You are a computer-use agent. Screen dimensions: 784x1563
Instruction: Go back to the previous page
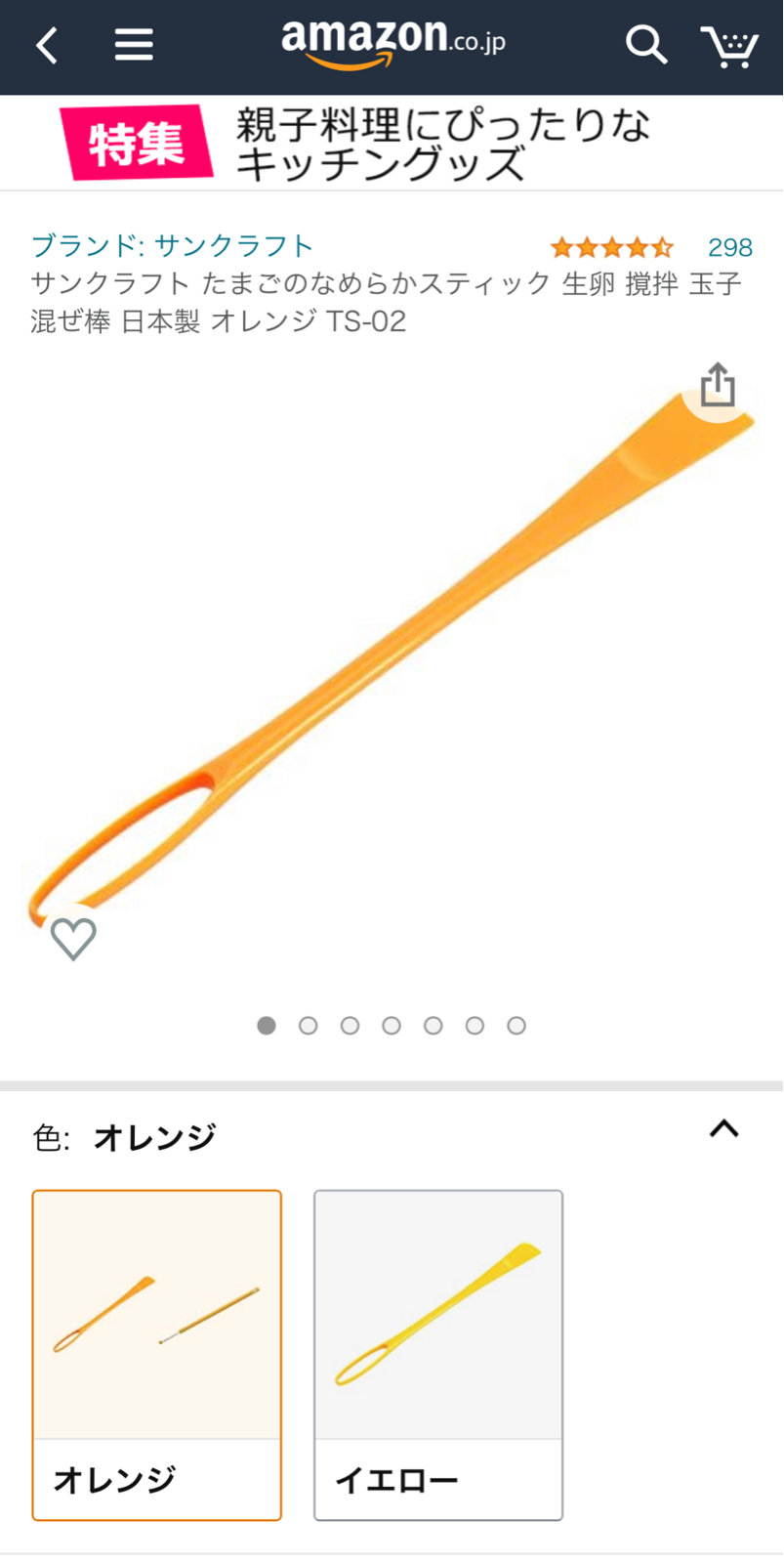coord(47,45)
